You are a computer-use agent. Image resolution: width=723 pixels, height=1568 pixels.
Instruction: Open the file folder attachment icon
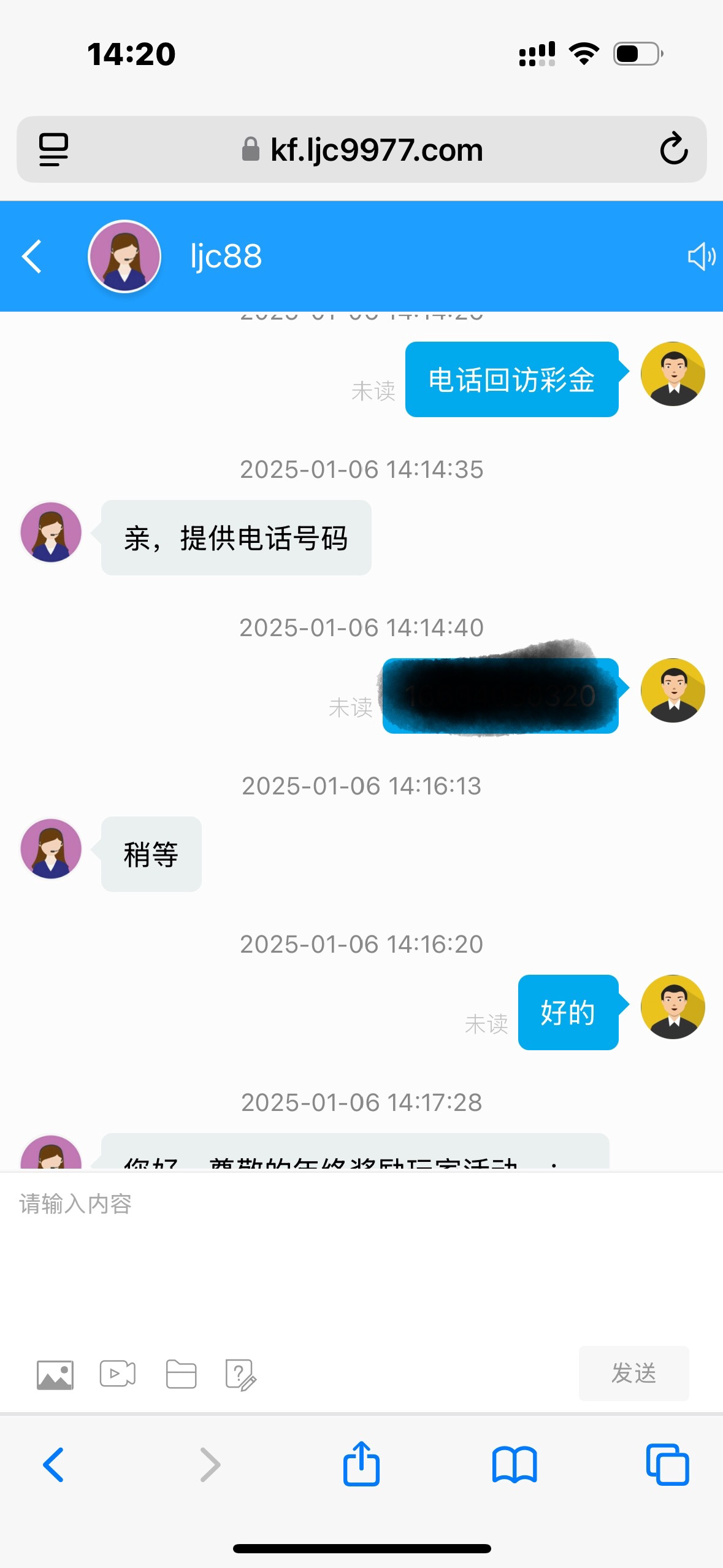click(x=181, y=1374)
